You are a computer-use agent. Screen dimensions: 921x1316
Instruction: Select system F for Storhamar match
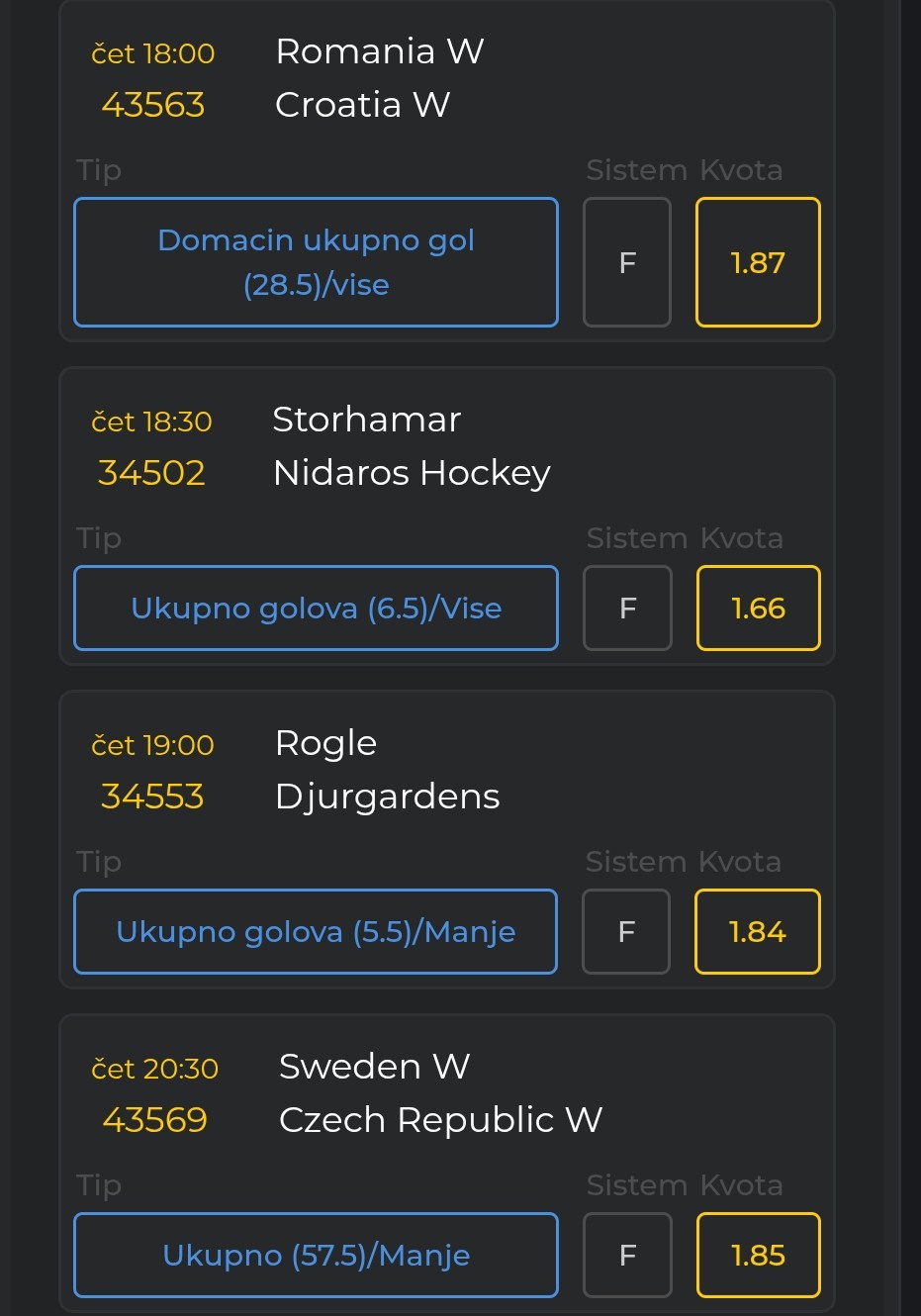coord(627,608)
